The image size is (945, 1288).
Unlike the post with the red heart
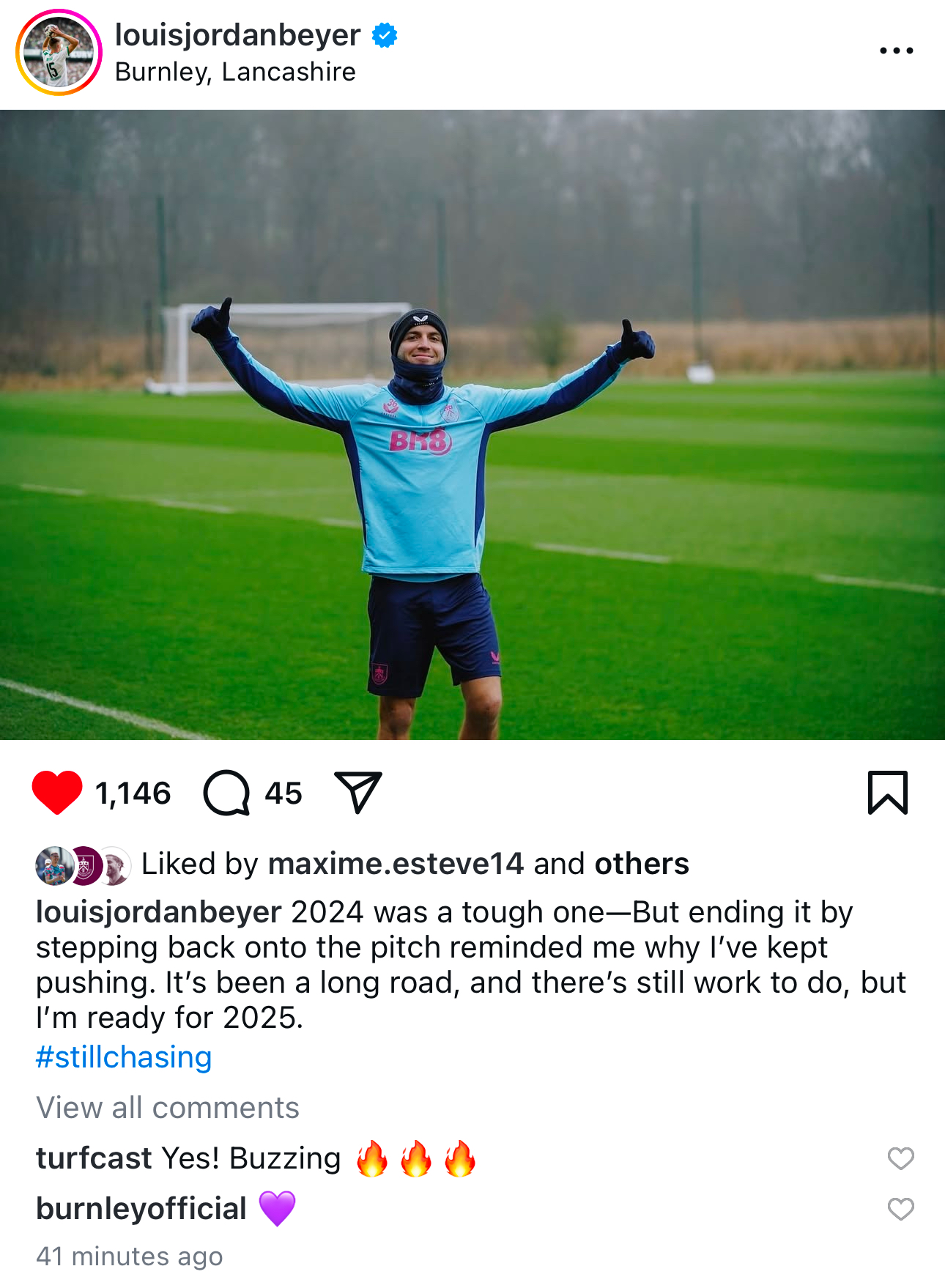(57, 793)
